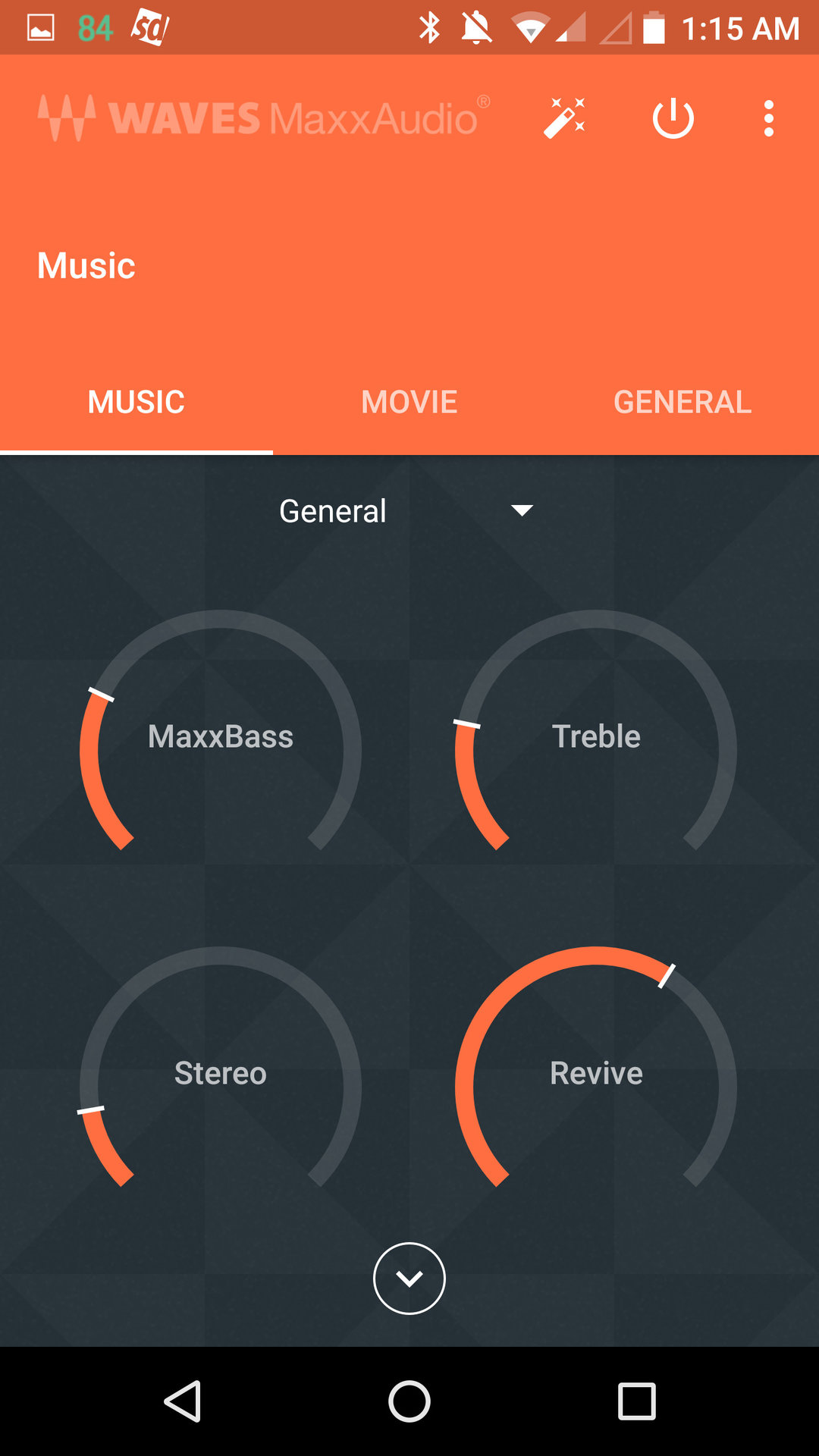Tap the Stereo dial
Image resolution: width=819 pixels, height=1456 pixels.
click(x=220, y=1074)
